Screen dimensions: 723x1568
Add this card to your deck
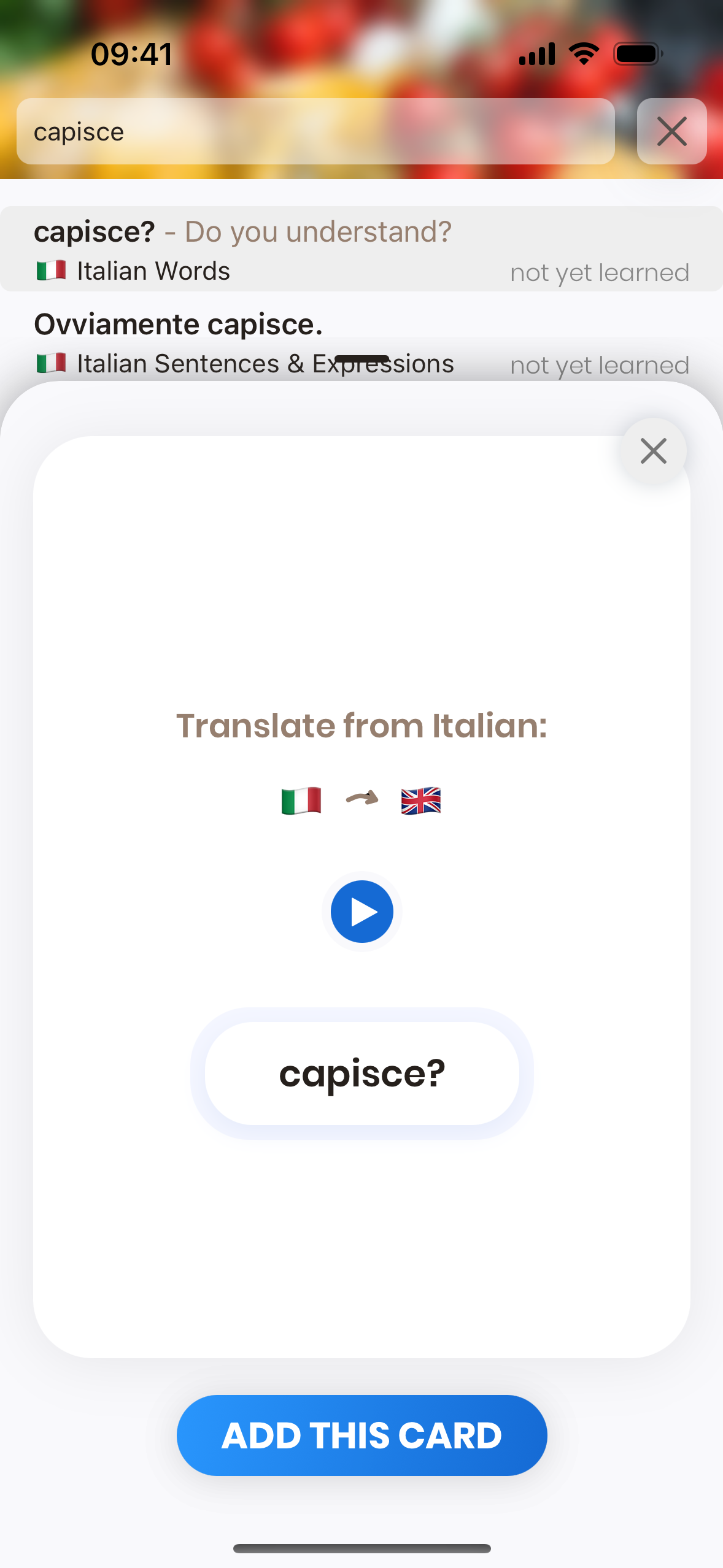(362, 1435)
